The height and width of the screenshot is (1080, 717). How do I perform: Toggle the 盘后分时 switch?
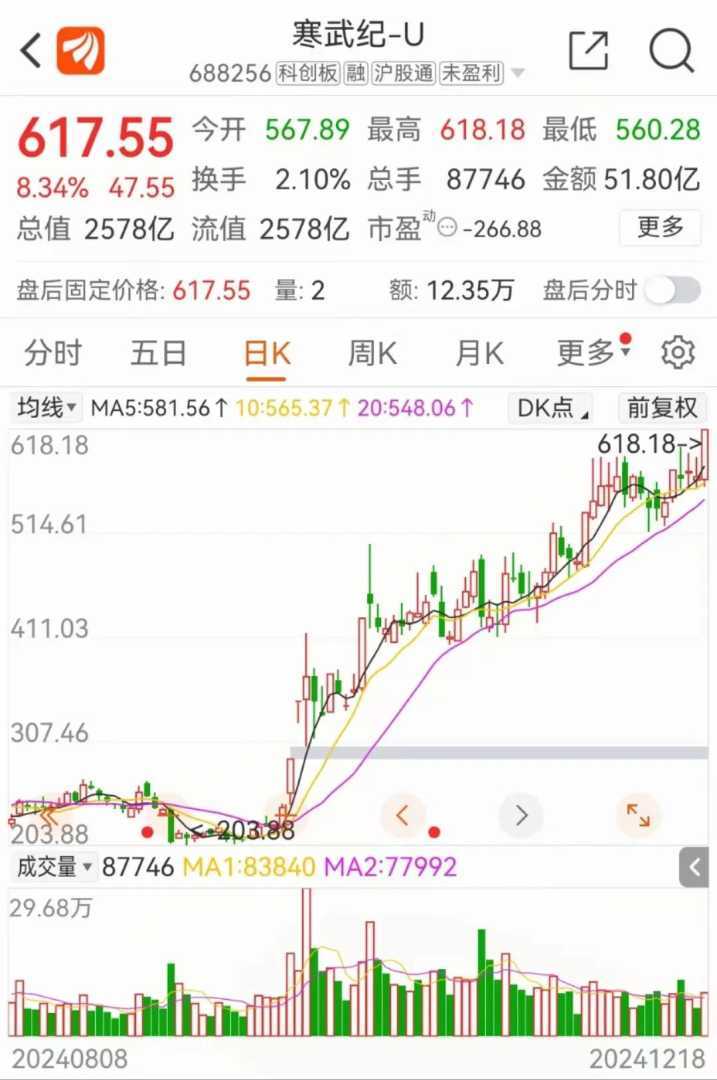pos(673,291)
